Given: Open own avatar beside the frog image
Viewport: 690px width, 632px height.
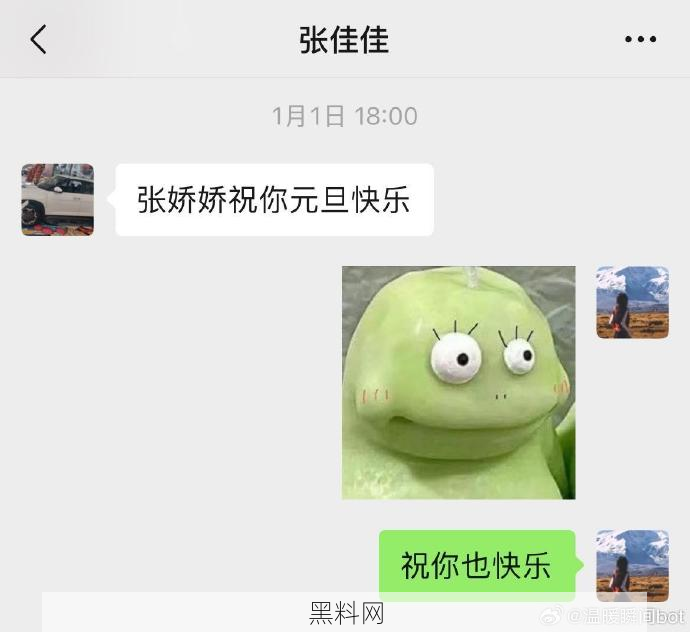Looking at the screenshot, I should click(632, 302).
